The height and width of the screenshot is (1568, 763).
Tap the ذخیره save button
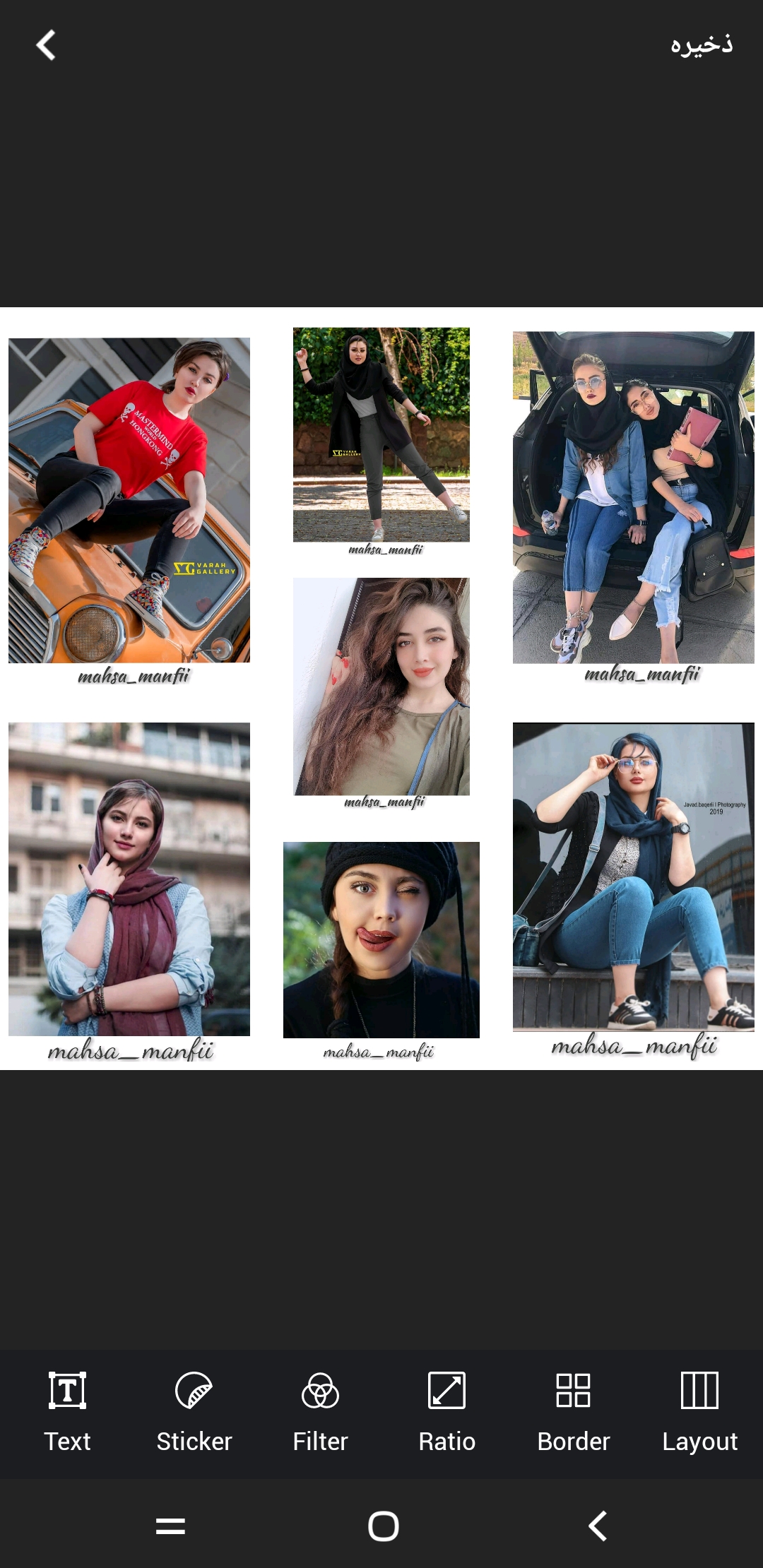701,45
